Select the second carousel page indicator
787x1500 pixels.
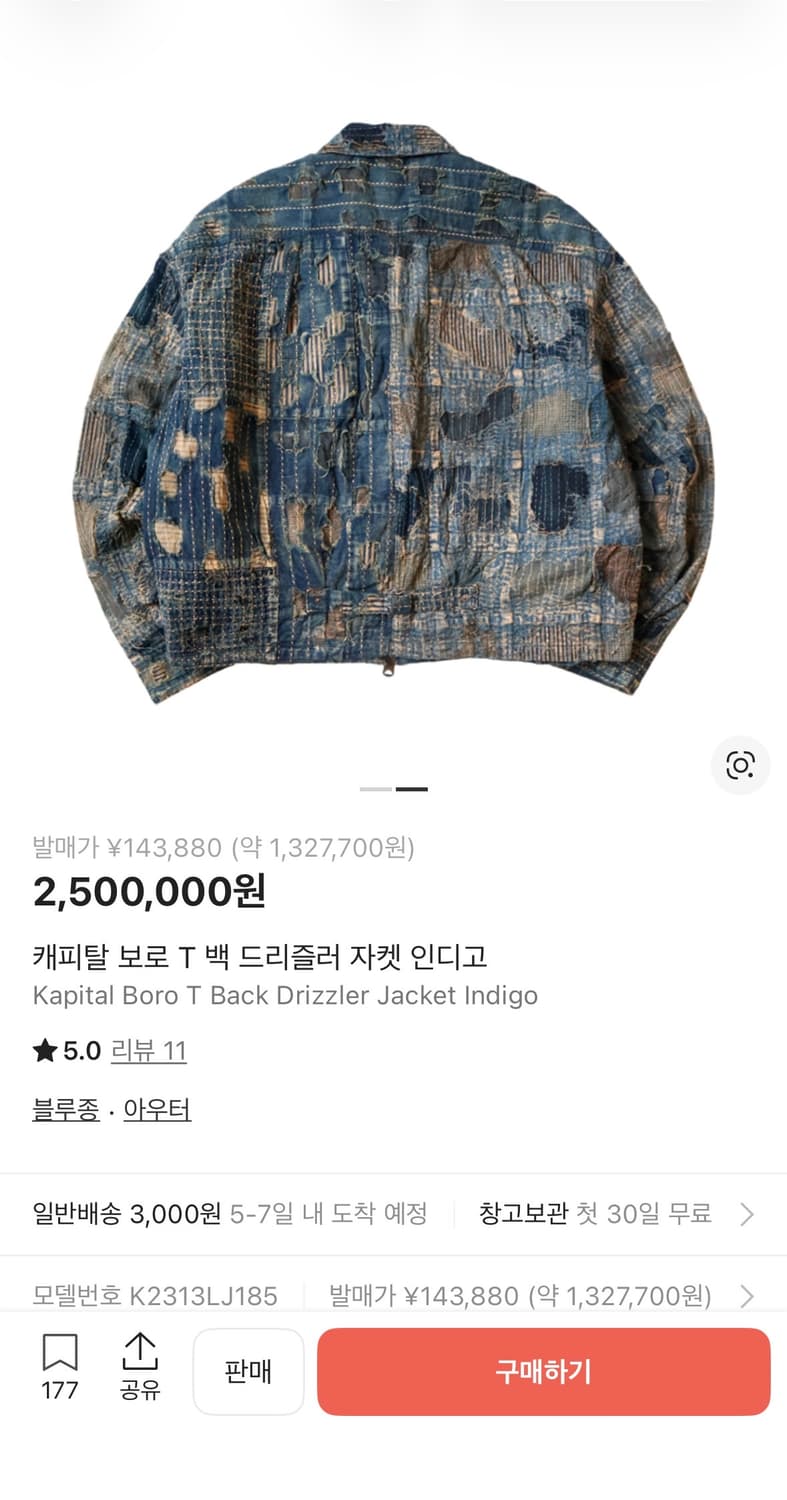click(413, 789)
